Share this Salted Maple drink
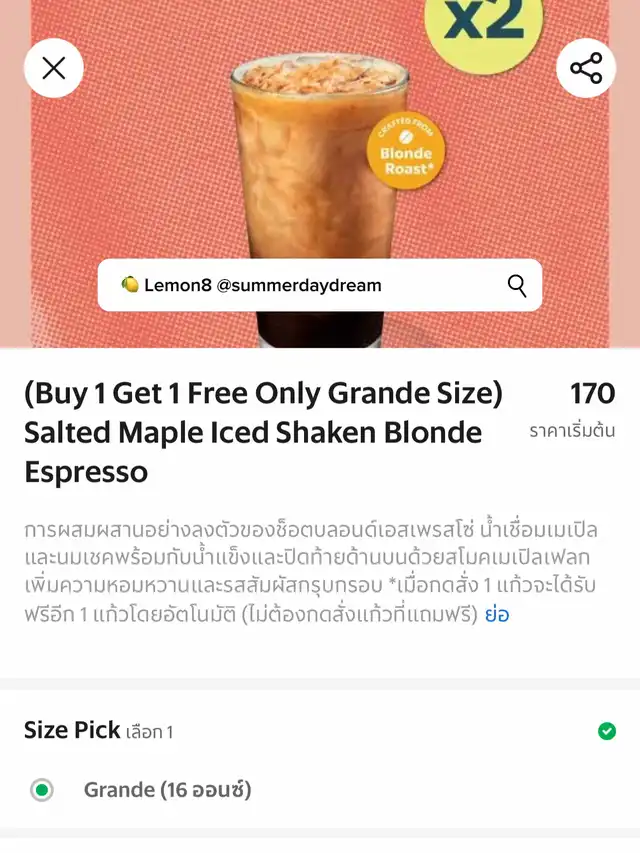The image size is (640, 853). pyautogui.click(x=586, y=68)
